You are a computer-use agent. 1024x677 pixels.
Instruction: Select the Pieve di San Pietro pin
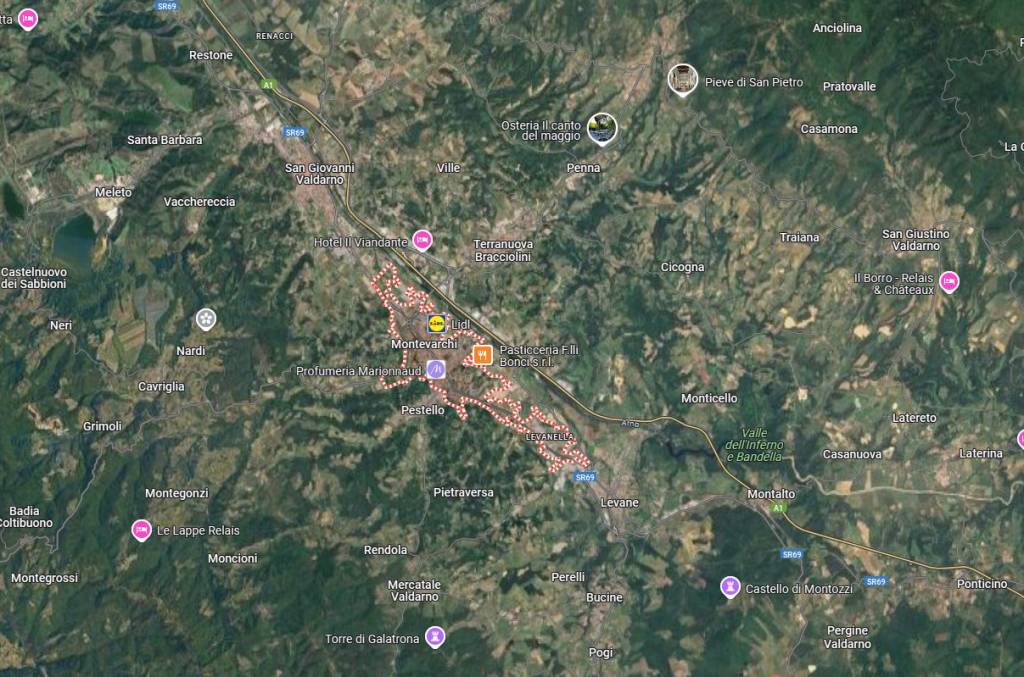point(683,79)
